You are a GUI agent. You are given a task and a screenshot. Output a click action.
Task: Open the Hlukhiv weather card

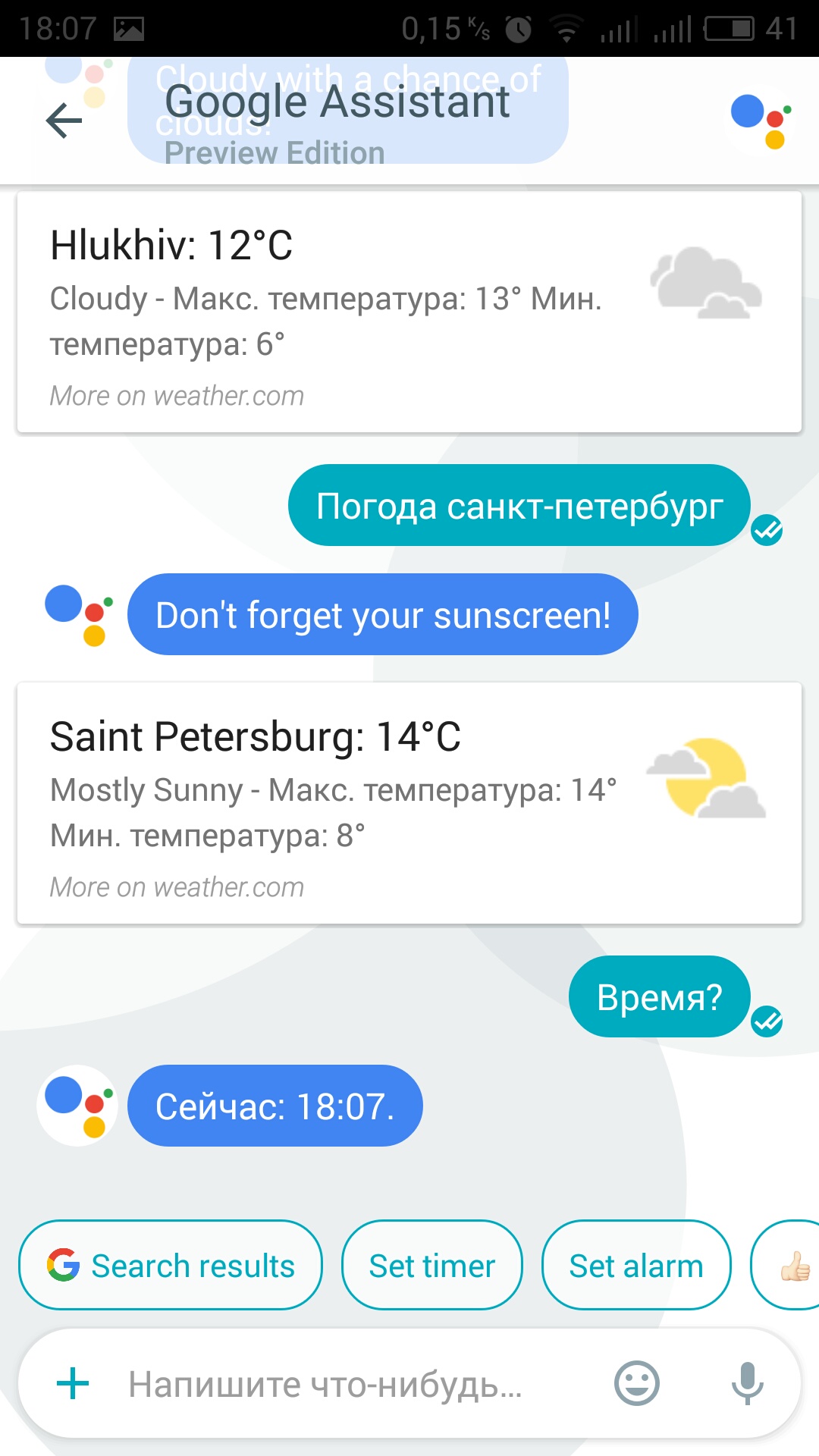click(x=409, y=312)
